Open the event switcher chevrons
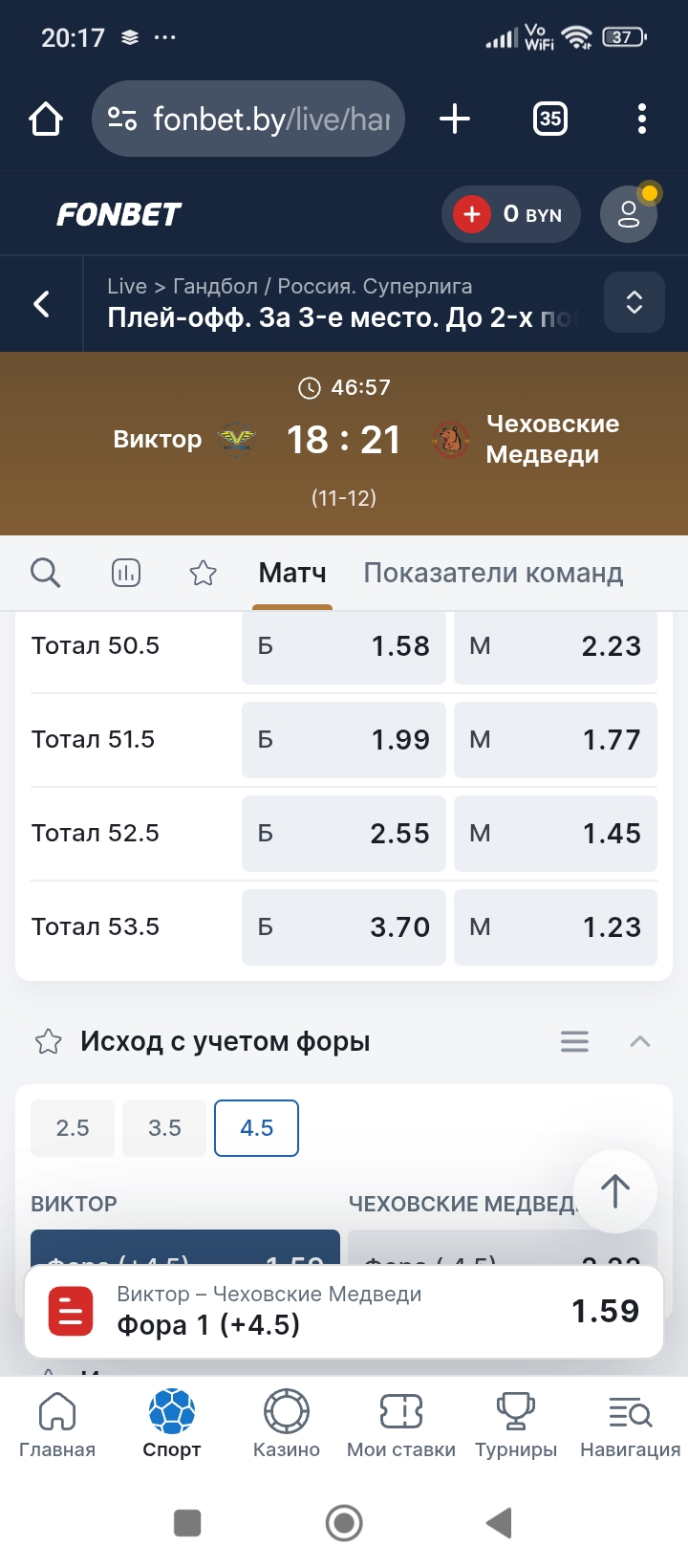 (634, 302)
